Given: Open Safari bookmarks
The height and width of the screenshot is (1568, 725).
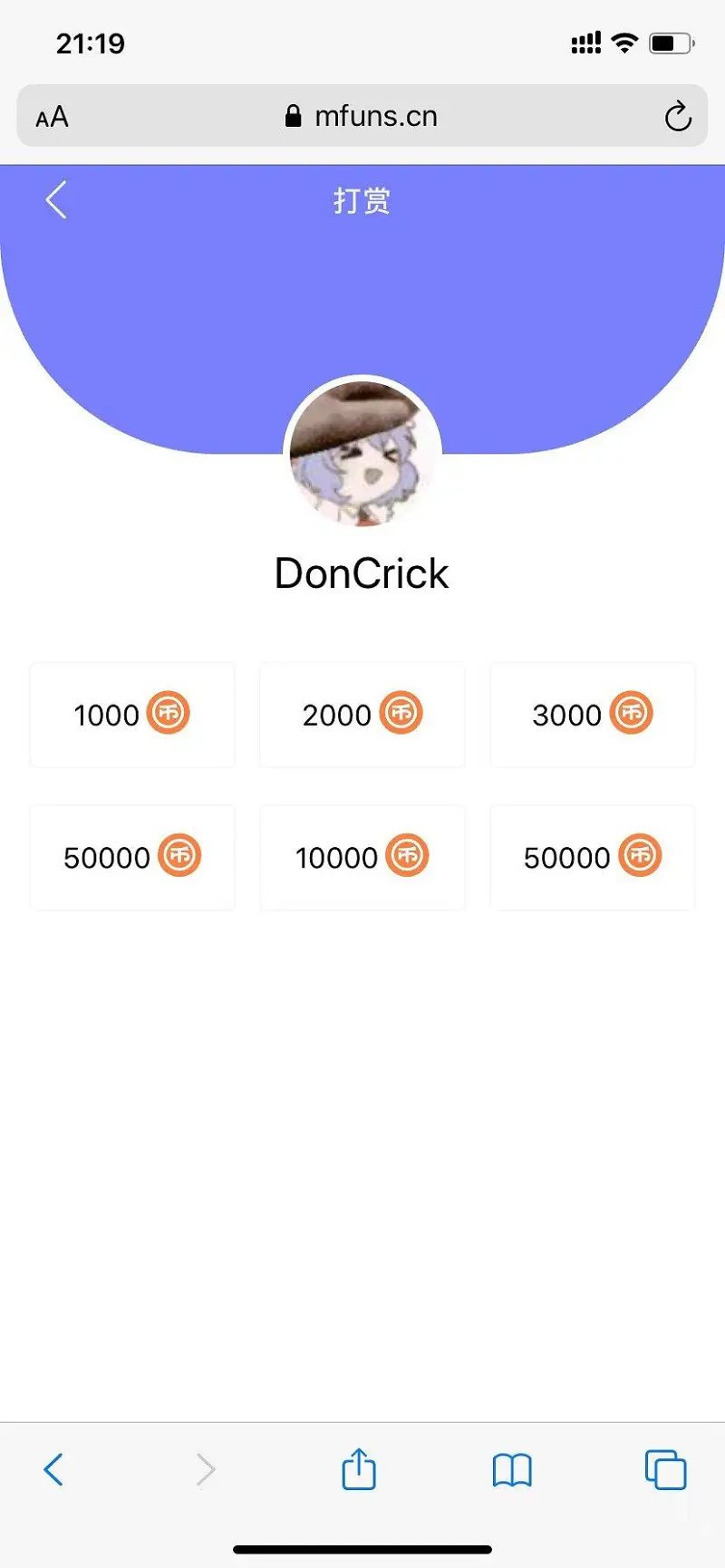Looking at the screenshot, I should tap(512, 1470).
